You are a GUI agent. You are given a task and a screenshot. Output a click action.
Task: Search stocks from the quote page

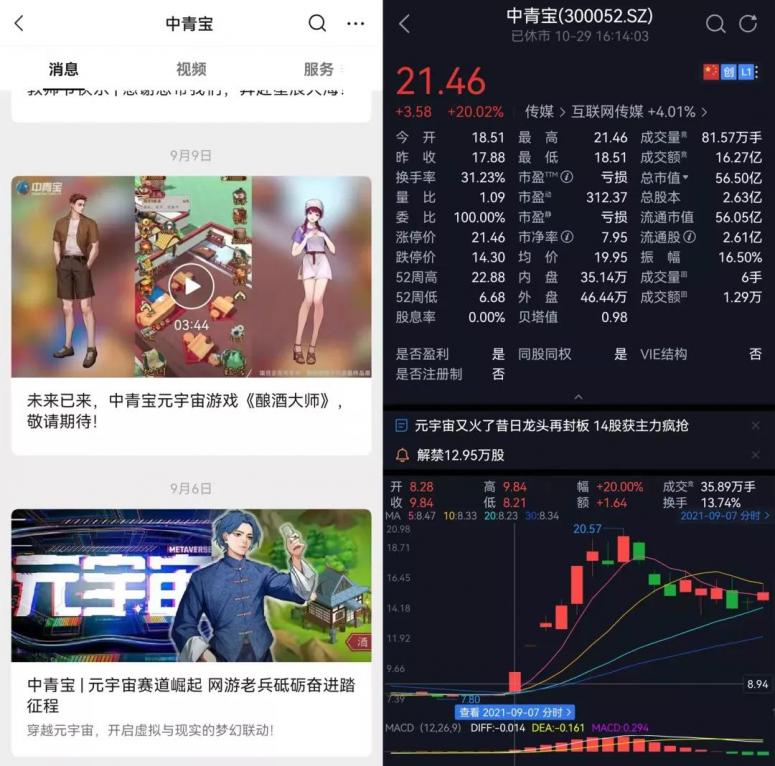(x=715, y=24)
